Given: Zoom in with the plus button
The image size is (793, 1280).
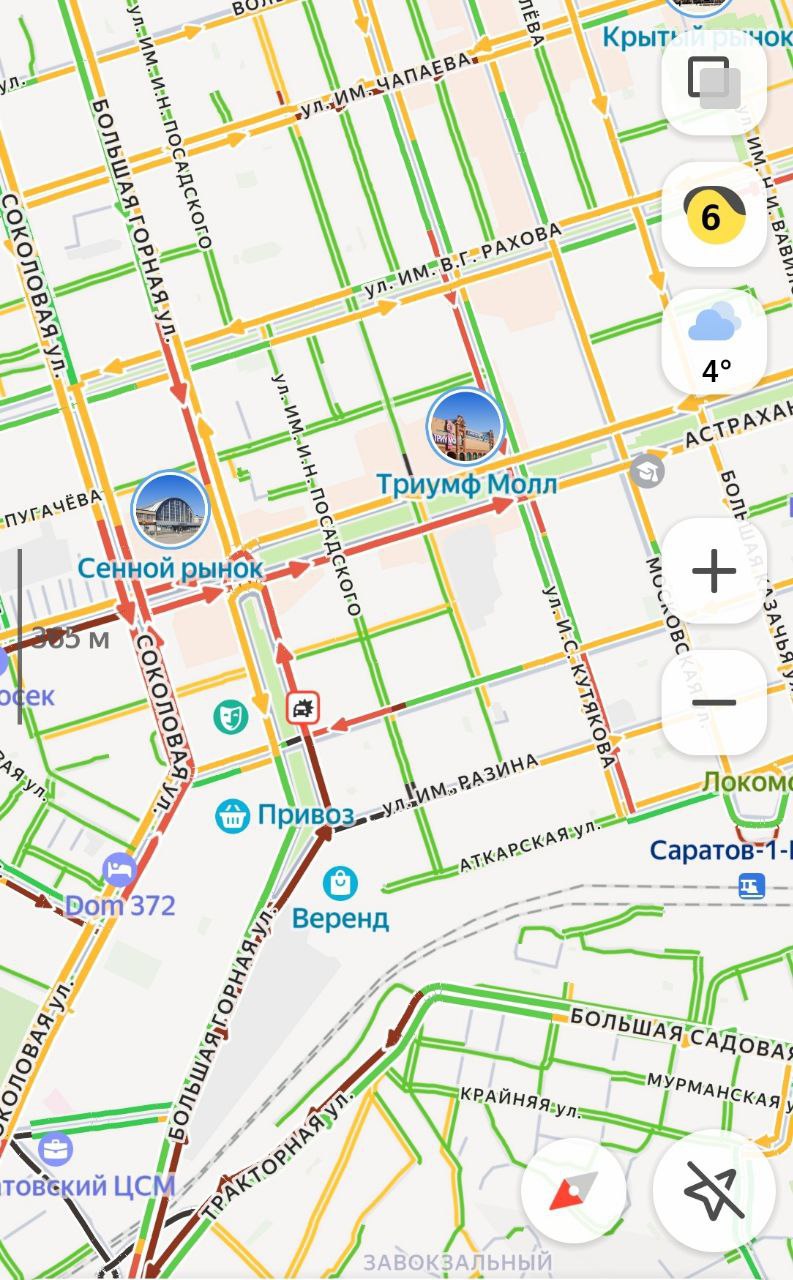Looking at the screenshot, I should [714, 572].
